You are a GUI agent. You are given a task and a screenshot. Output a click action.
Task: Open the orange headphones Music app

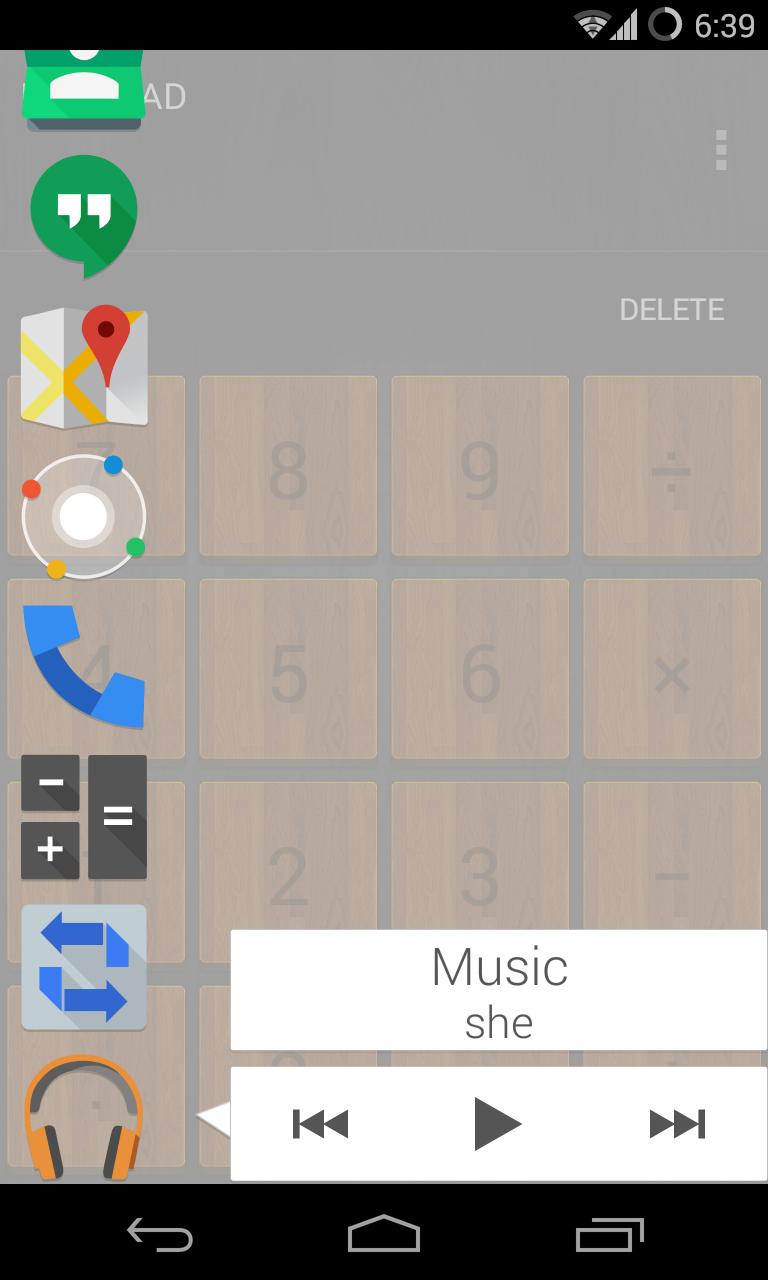pyautogui.click(x=84, y=1117)
